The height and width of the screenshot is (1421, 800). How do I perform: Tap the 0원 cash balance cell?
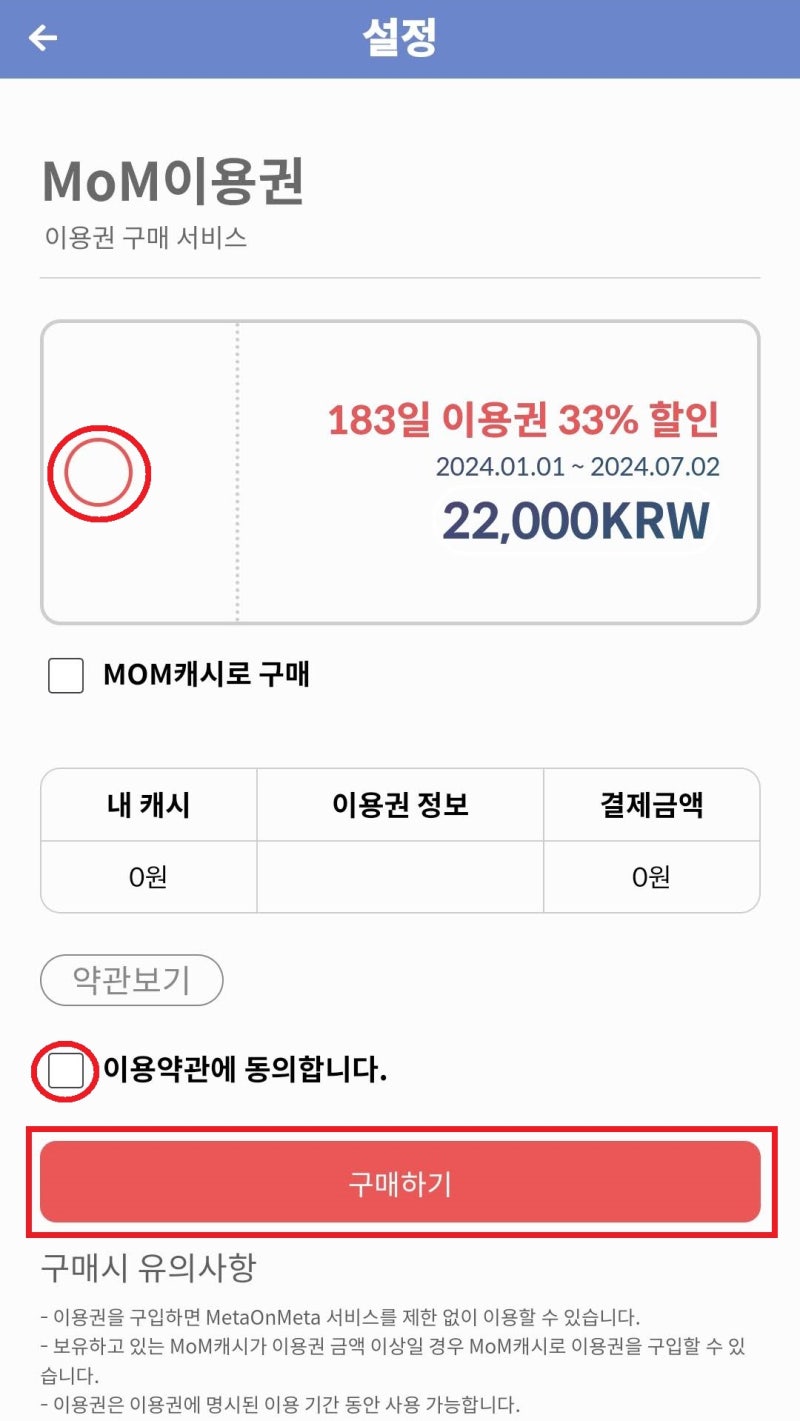point(147,876)
